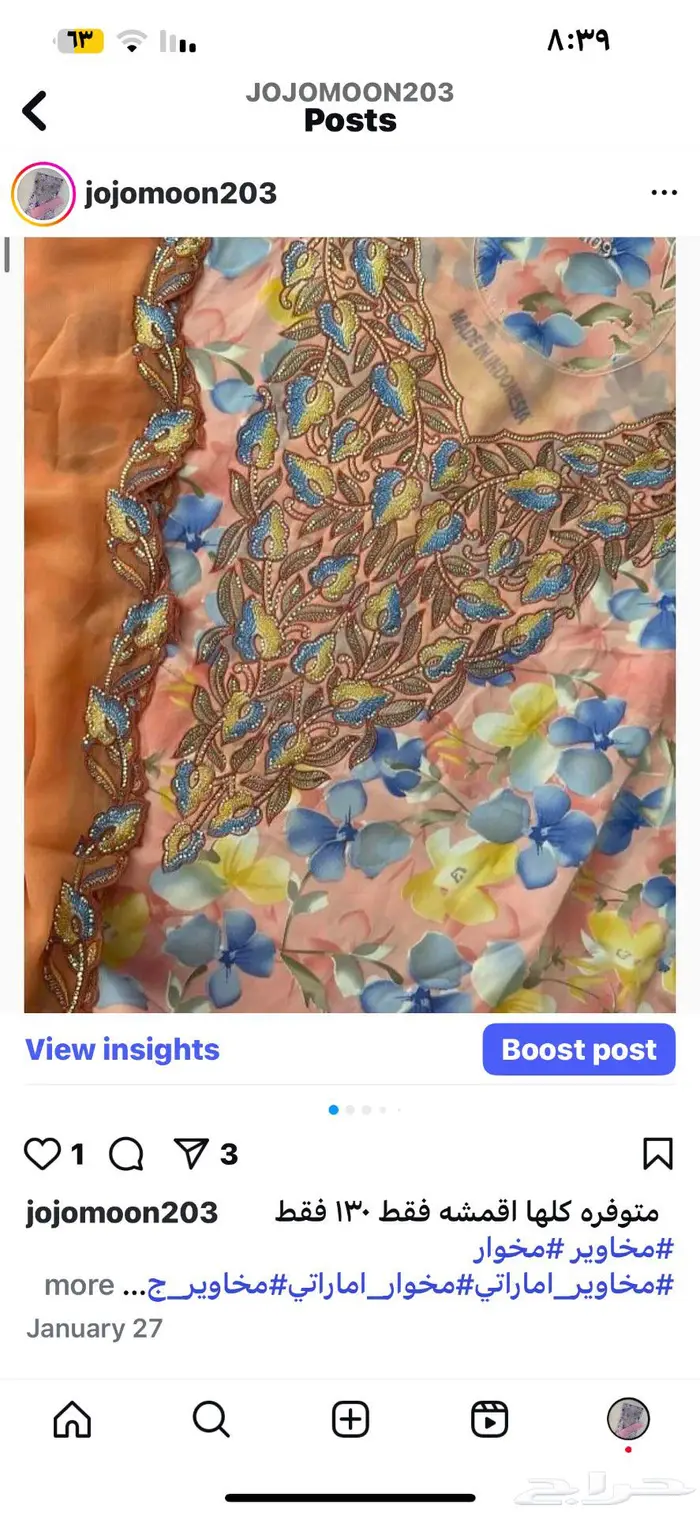Image resolution: width=700 pixels, height=1515 pixels.
Task: Tap the Boost post button
Action: [579, 1049]
